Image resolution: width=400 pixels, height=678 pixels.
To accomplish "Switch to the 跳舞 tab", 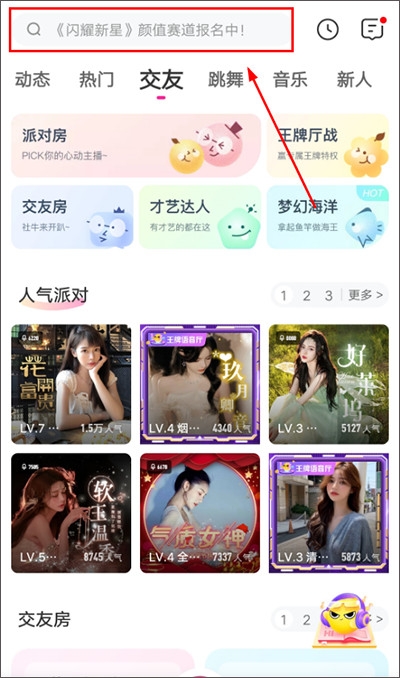I will pos(225,80).
